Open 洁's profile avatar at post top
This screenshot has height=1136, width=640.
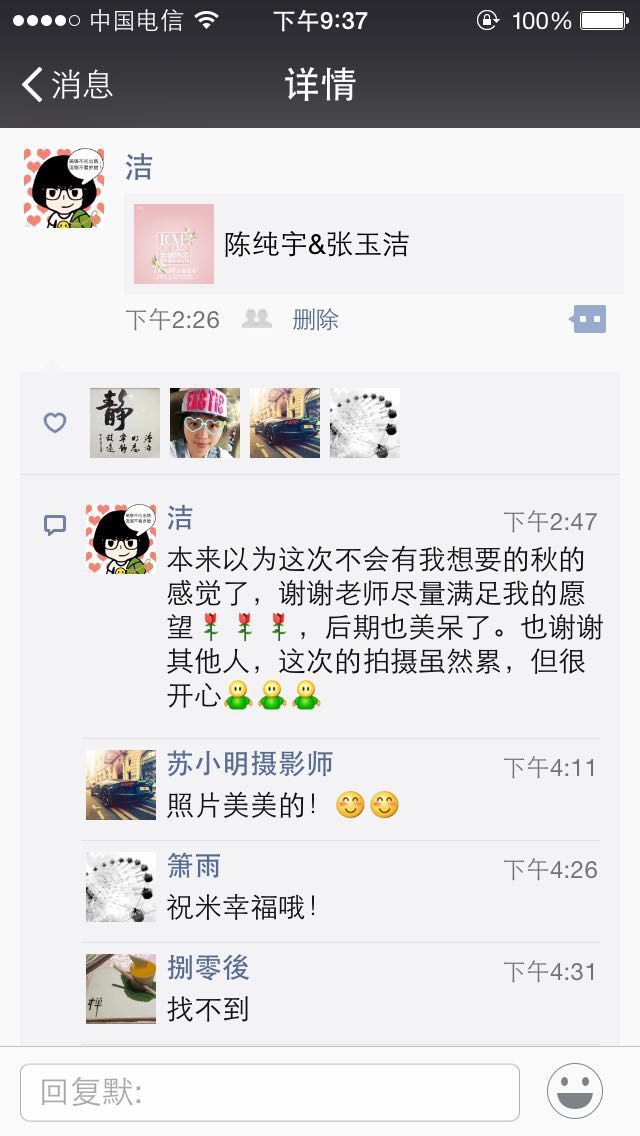(x=64, y=188)
